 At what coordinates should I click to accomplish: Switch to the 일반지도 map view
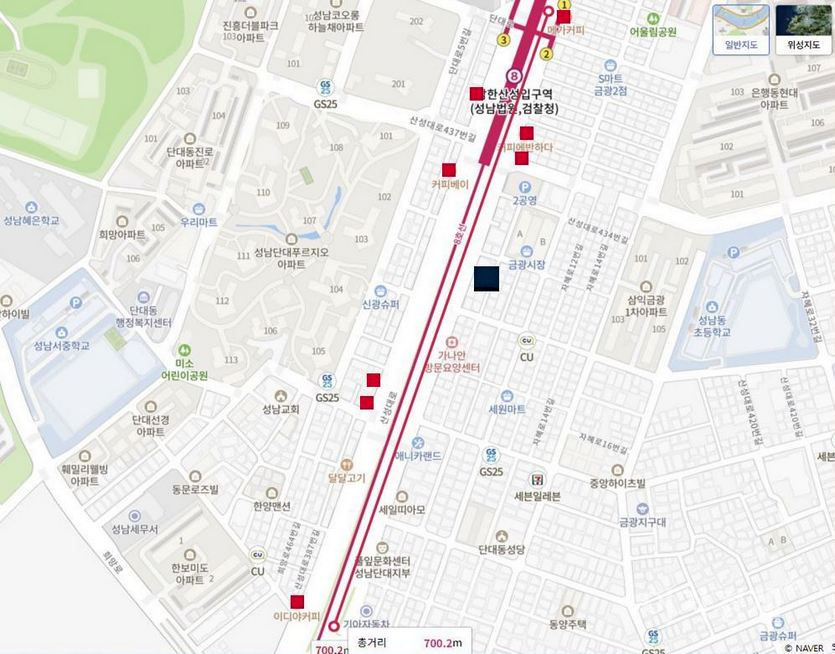coord(741,29)
